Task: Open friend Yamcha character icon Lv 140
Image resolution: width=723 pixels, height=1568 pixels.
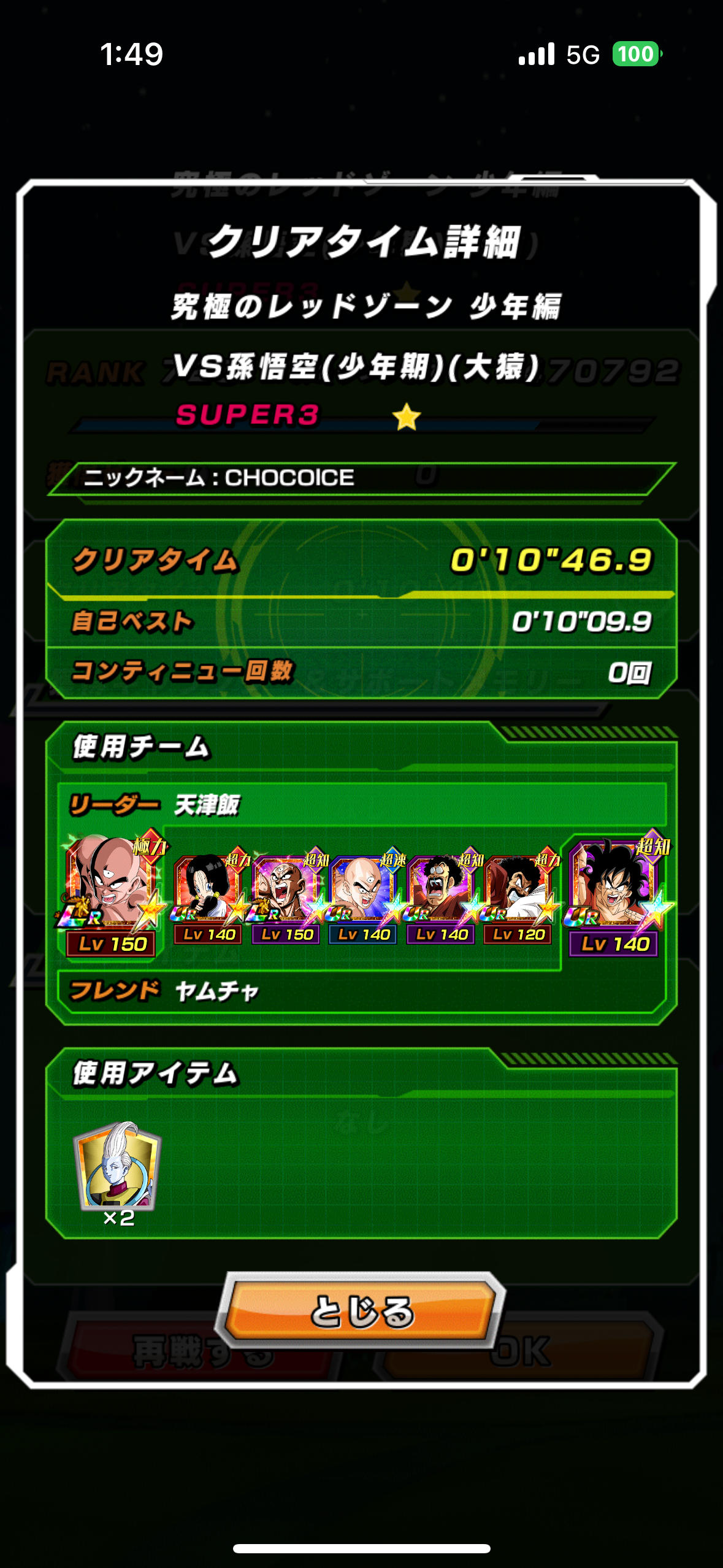Action: click(x=616, y=894)
